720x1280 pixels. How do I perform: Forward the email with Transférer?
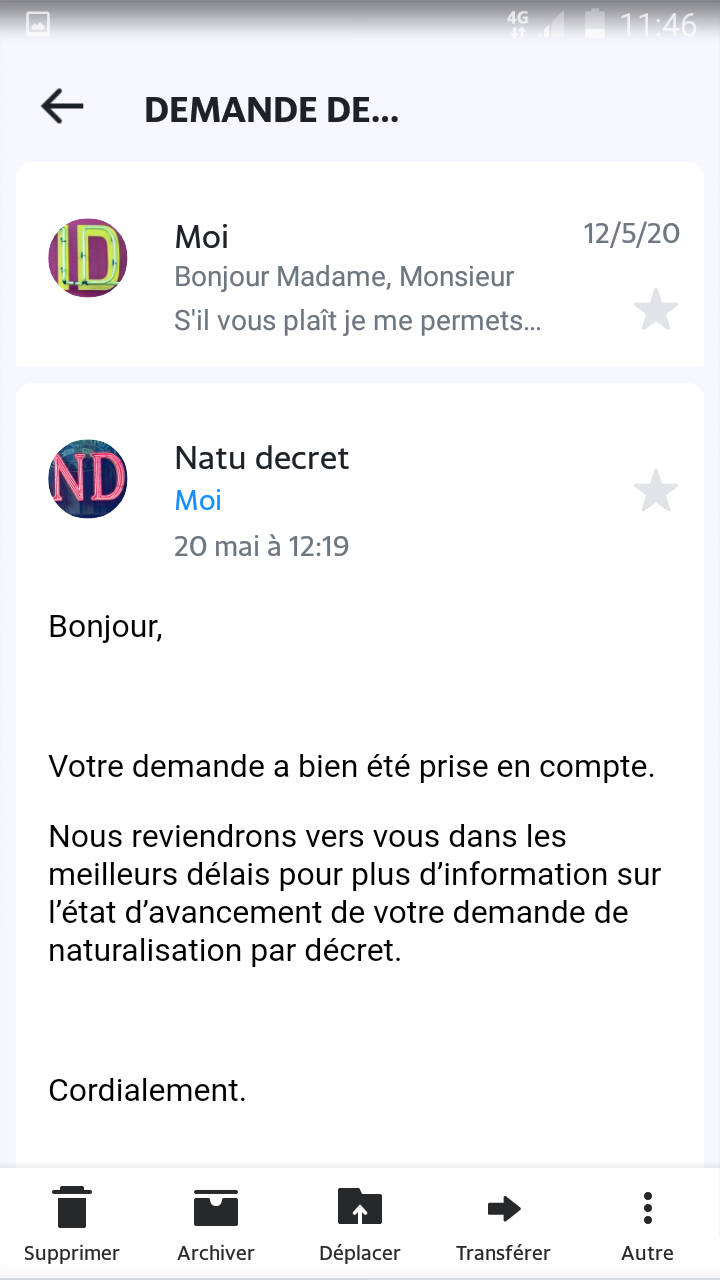504,1224
